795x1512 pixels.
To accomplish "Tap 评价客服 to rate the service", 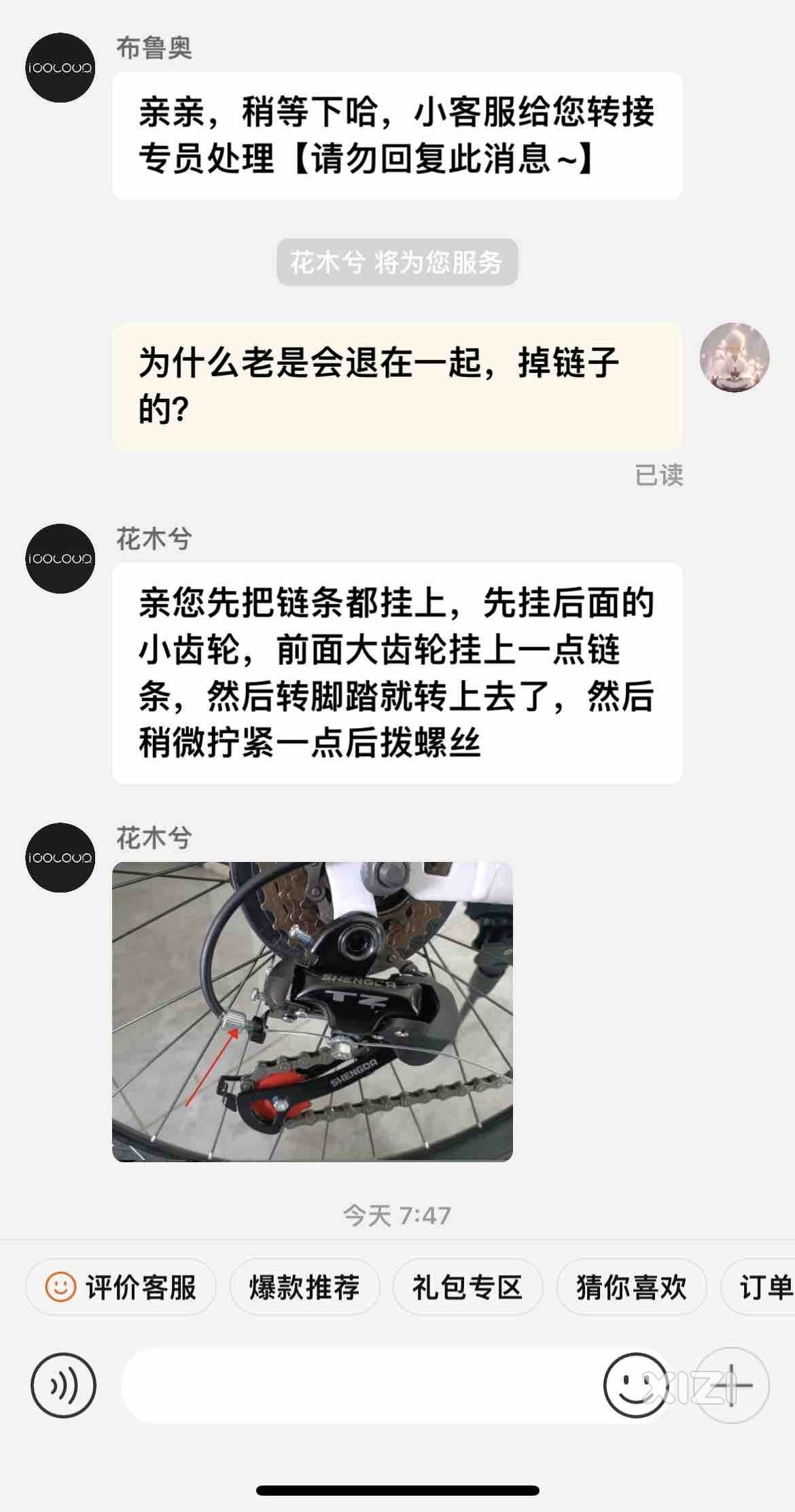I will pyautogui.click(x=121, y=1287).
